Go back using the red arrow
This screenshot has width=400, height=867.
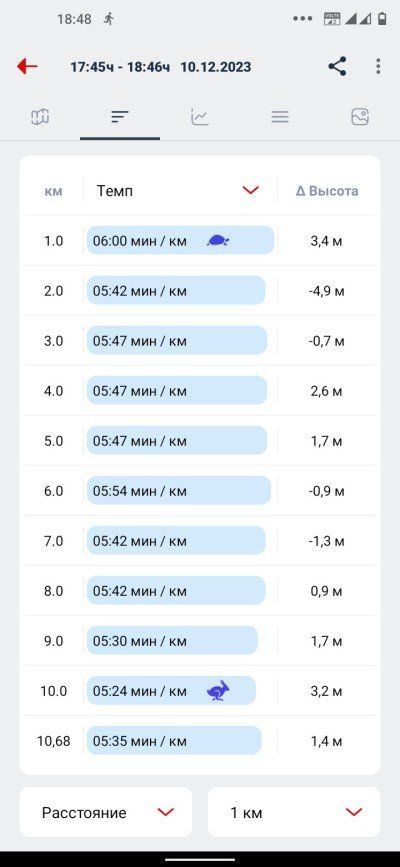[27, 67]
